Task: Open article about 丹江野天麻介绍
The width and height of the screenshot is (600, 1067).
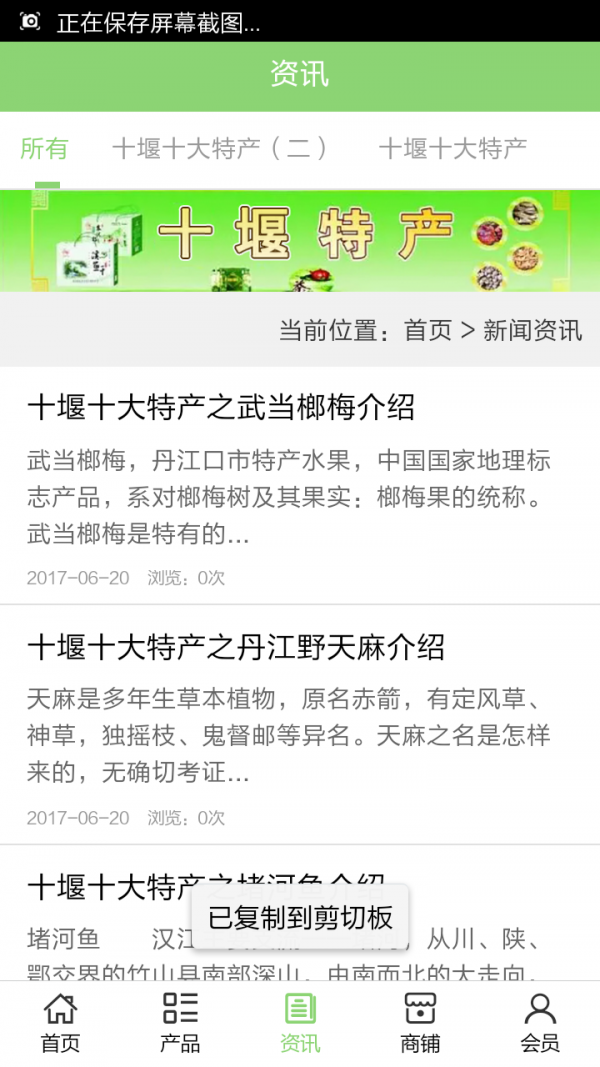Action: (x=236, y=646)
